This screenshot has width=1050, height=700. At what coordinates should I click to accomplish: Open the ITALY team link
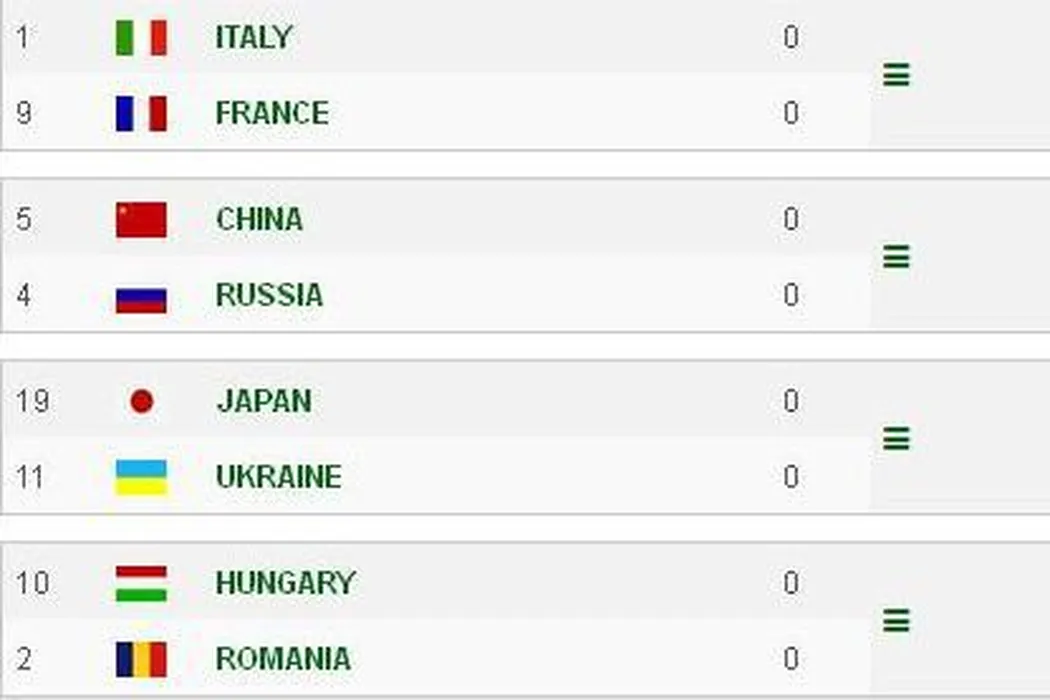[x=254, y=38]
